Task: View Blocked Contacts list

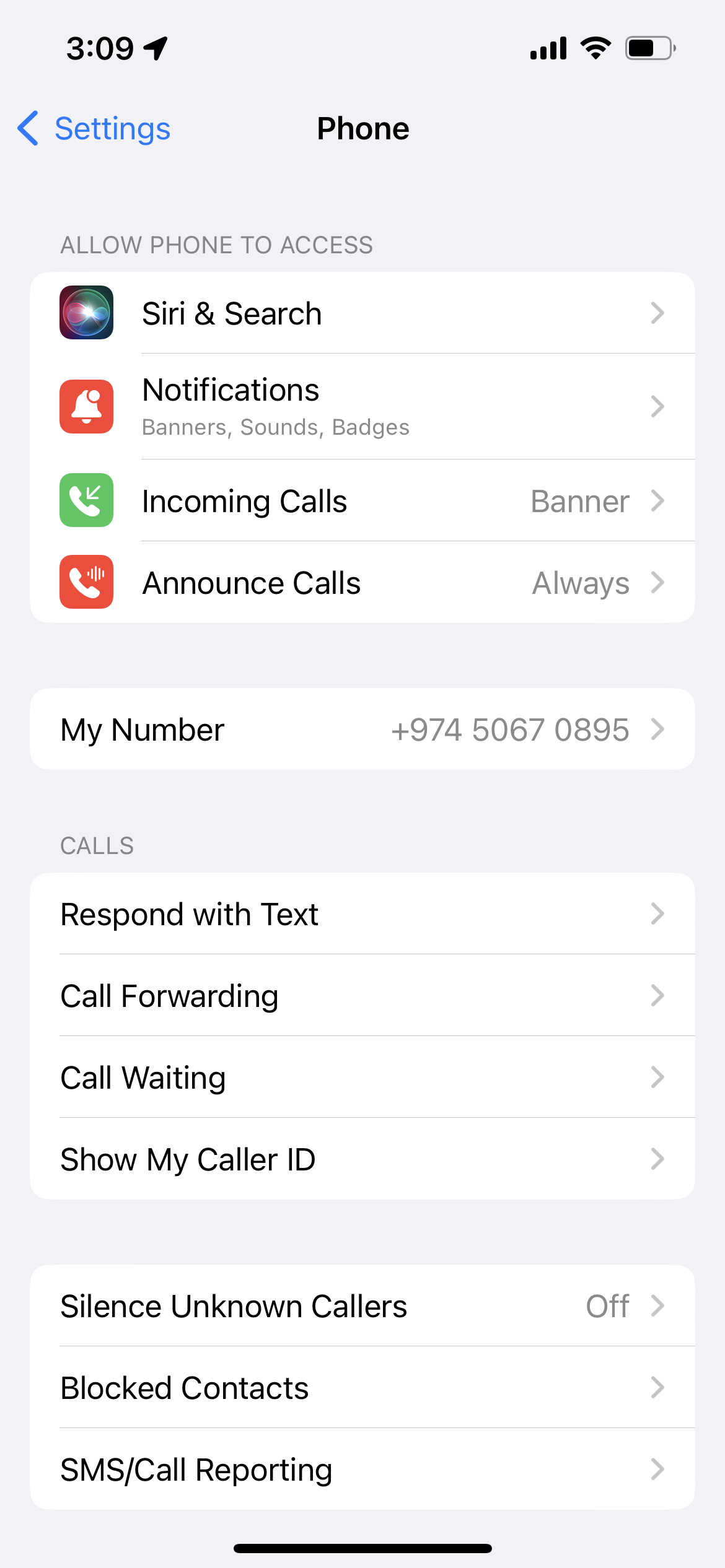Action: [x=362, y=1387]
